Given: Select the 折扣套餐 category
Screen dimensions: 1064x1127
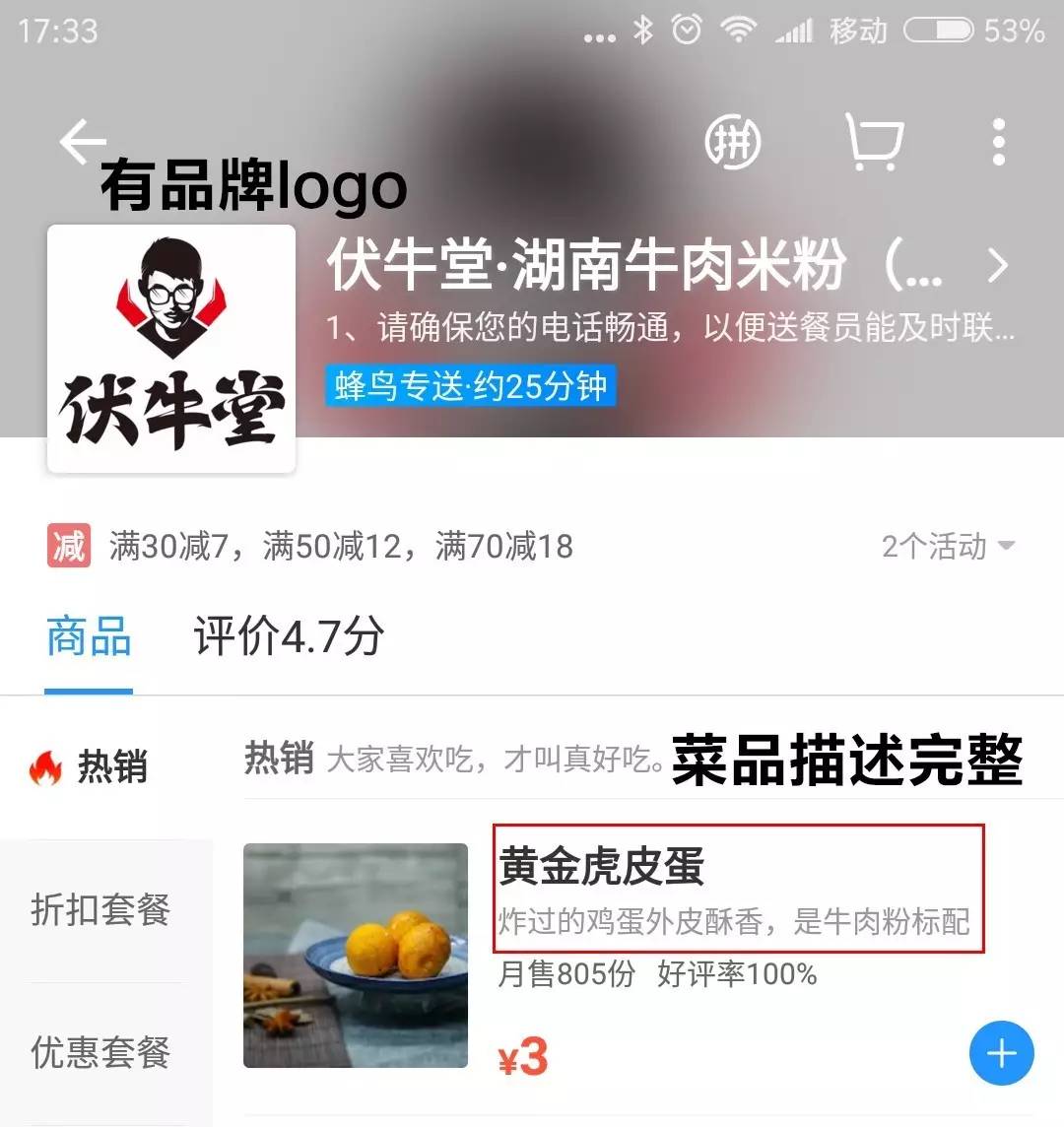Looking at the screenshot, I should coord(100,909).
